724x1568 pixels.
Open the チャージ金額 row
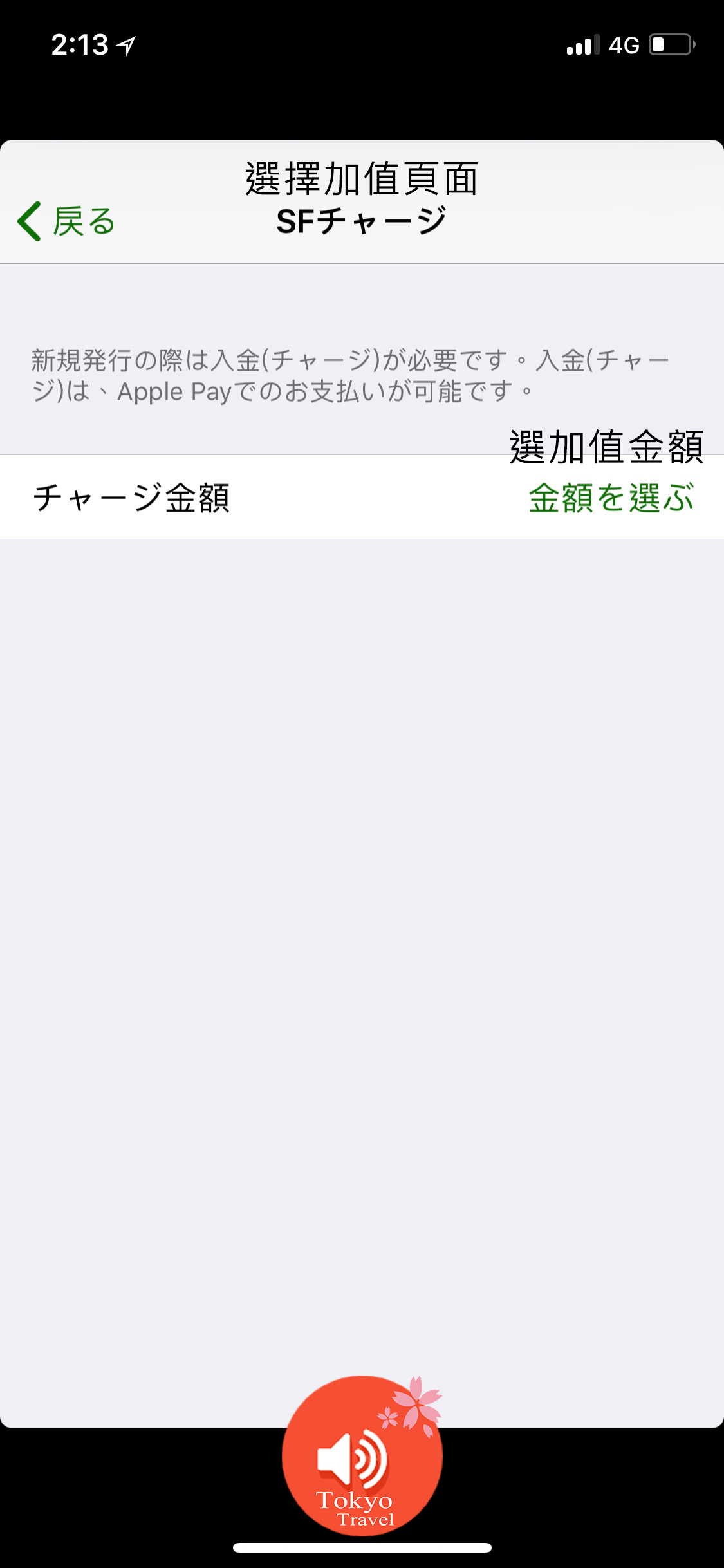pyautogui.click(x=362, y=497)
